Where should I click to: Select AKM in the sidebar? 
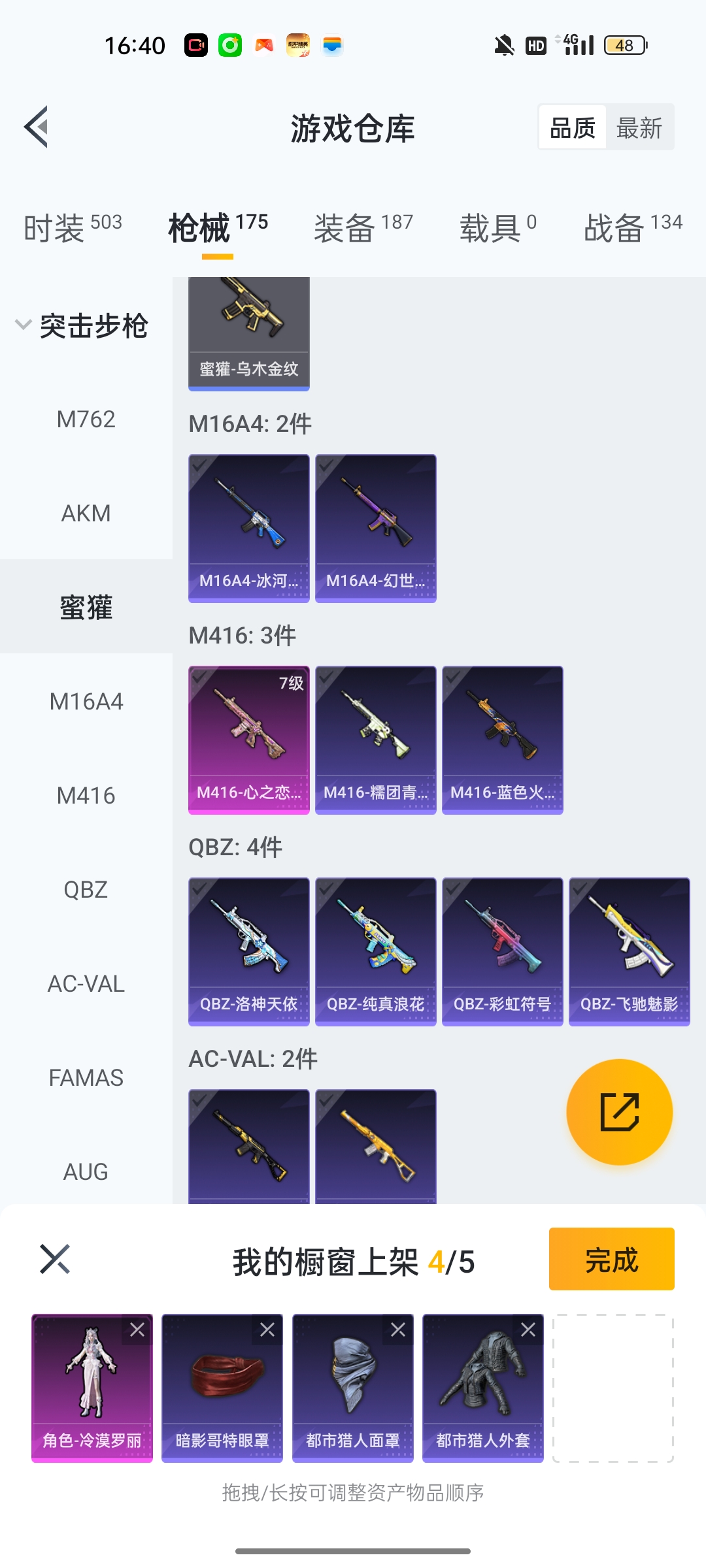click(86, 514)
